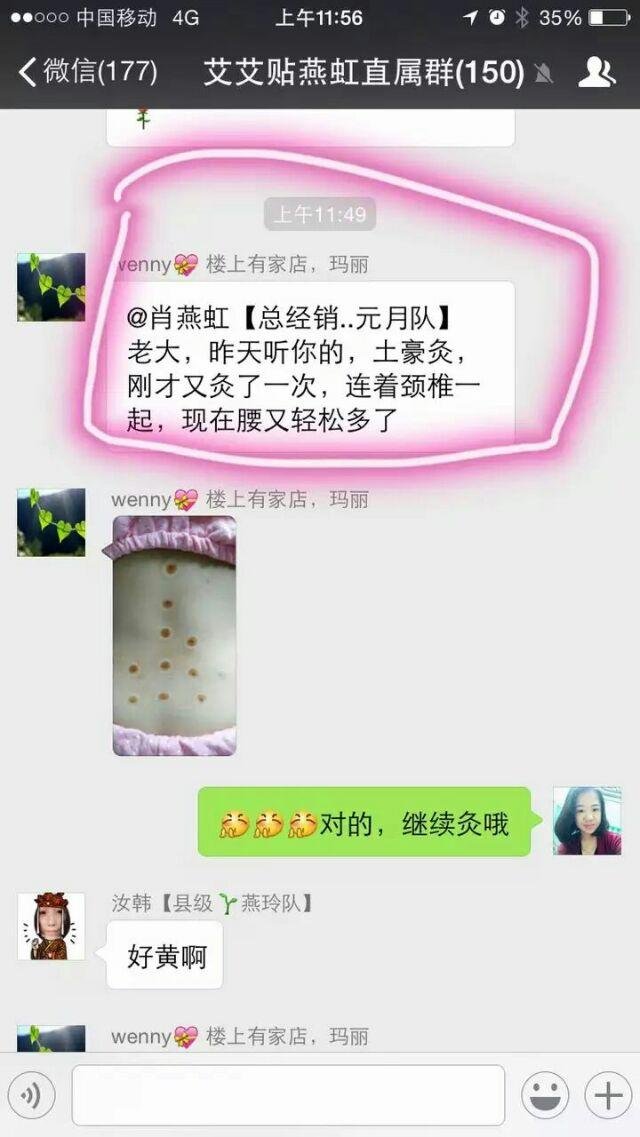The image size is (640, 1137).
Task: Open the plus attachment menu
Action: coord(607,1097)
